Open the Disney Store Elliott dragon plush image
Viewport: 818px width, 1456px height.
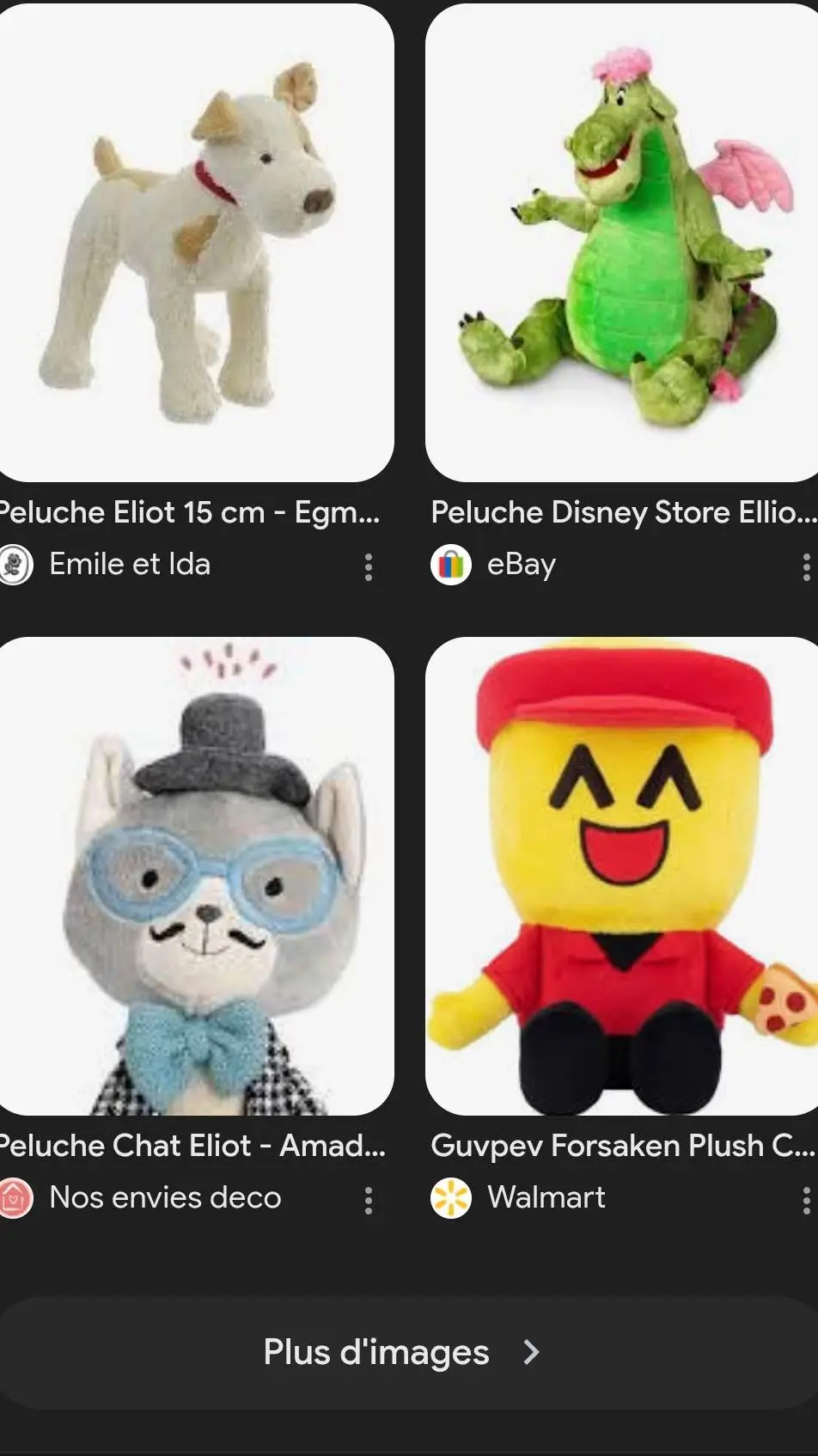620,242
